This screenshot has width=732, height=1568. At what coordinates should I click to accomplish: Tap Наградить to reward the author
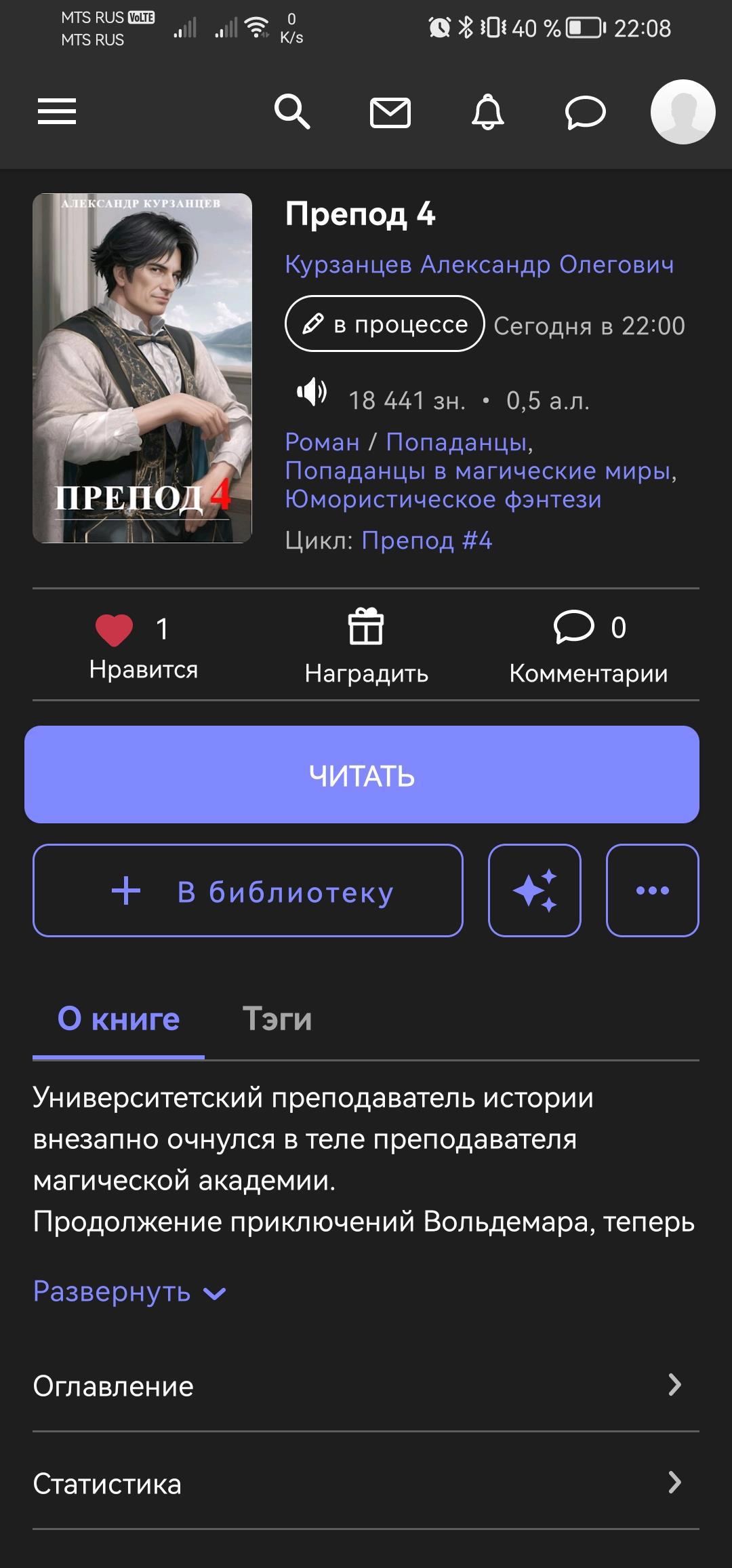click(366, 644)
